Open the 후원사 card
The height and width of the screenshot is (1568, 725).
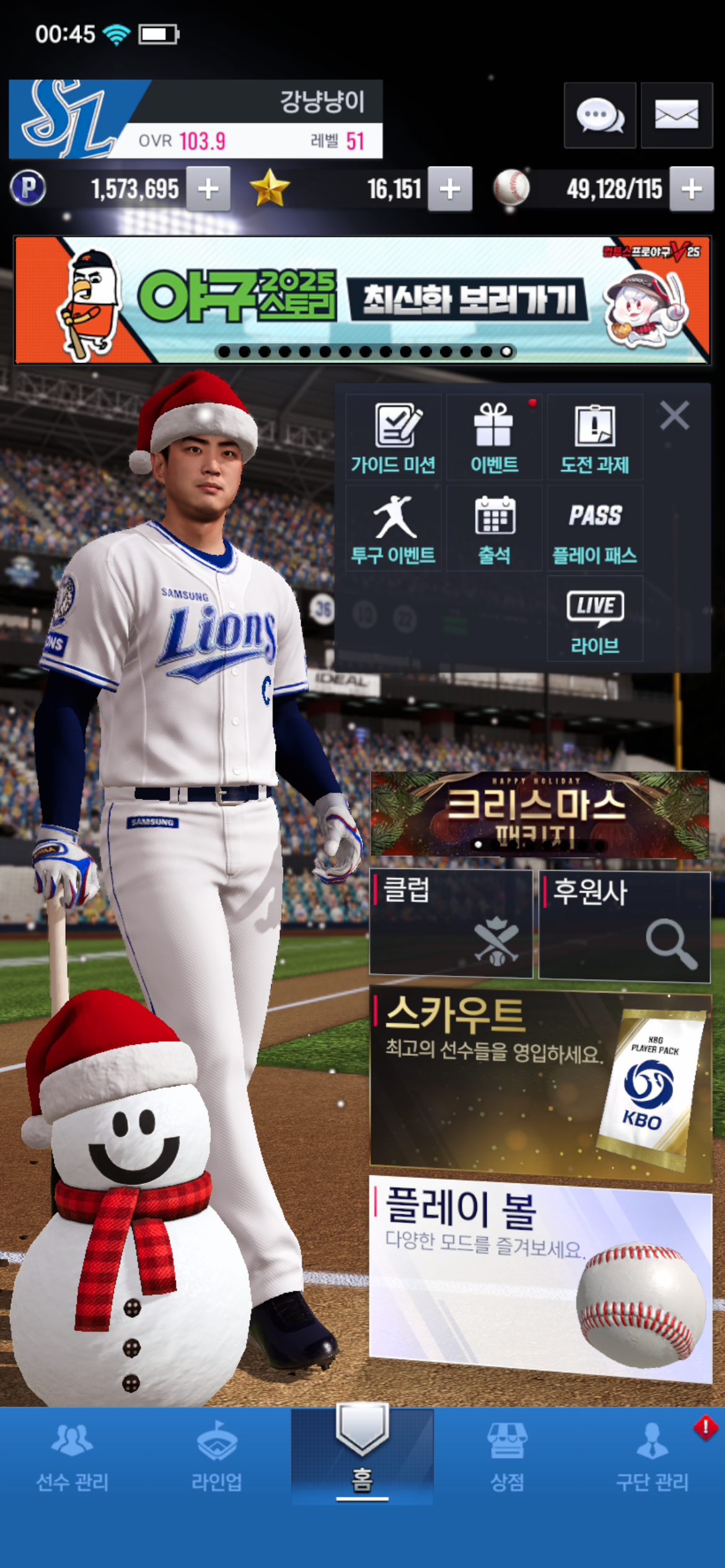click(x=624, y=926)
